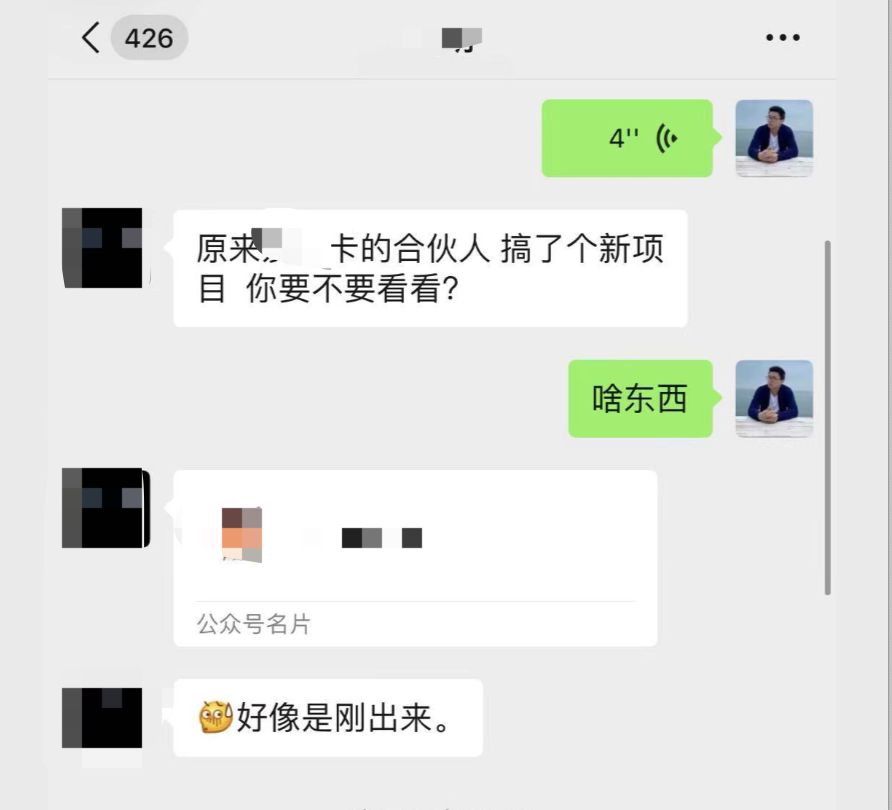Open the shared official account card
This screenshot has height=810, width=892.
coord(415,557)
